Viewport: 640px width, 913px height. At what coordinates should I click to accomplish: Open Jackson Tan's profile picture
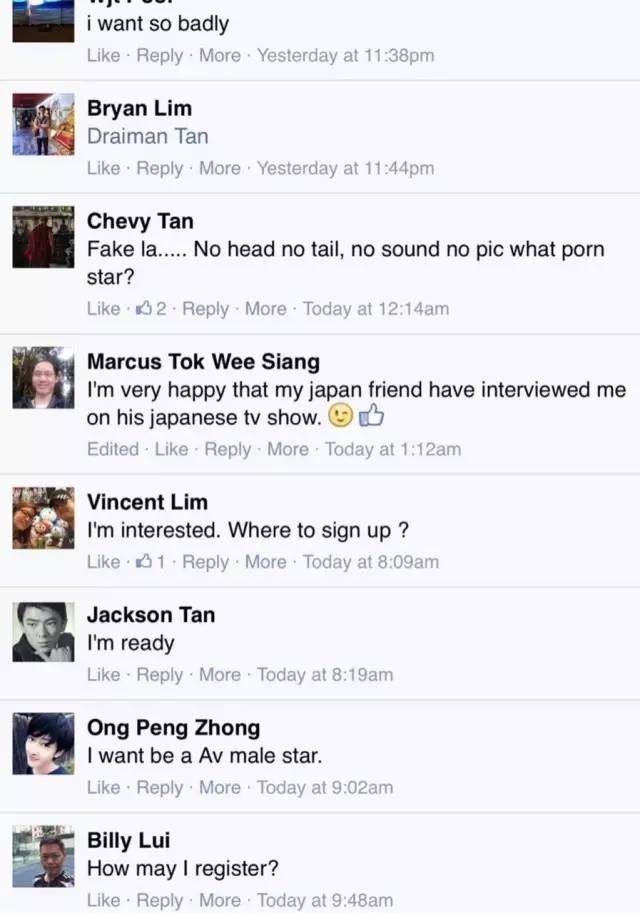(x=43, y=632)
